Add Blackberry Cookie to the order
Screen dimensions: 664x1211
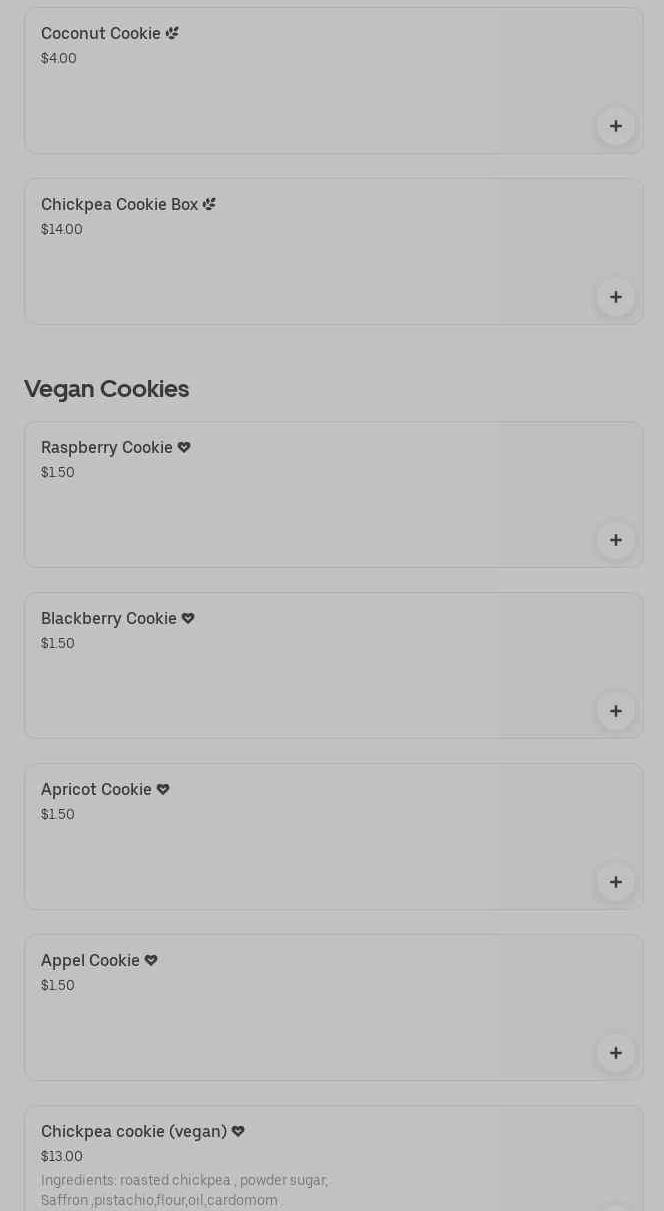(x=615, y=711)
